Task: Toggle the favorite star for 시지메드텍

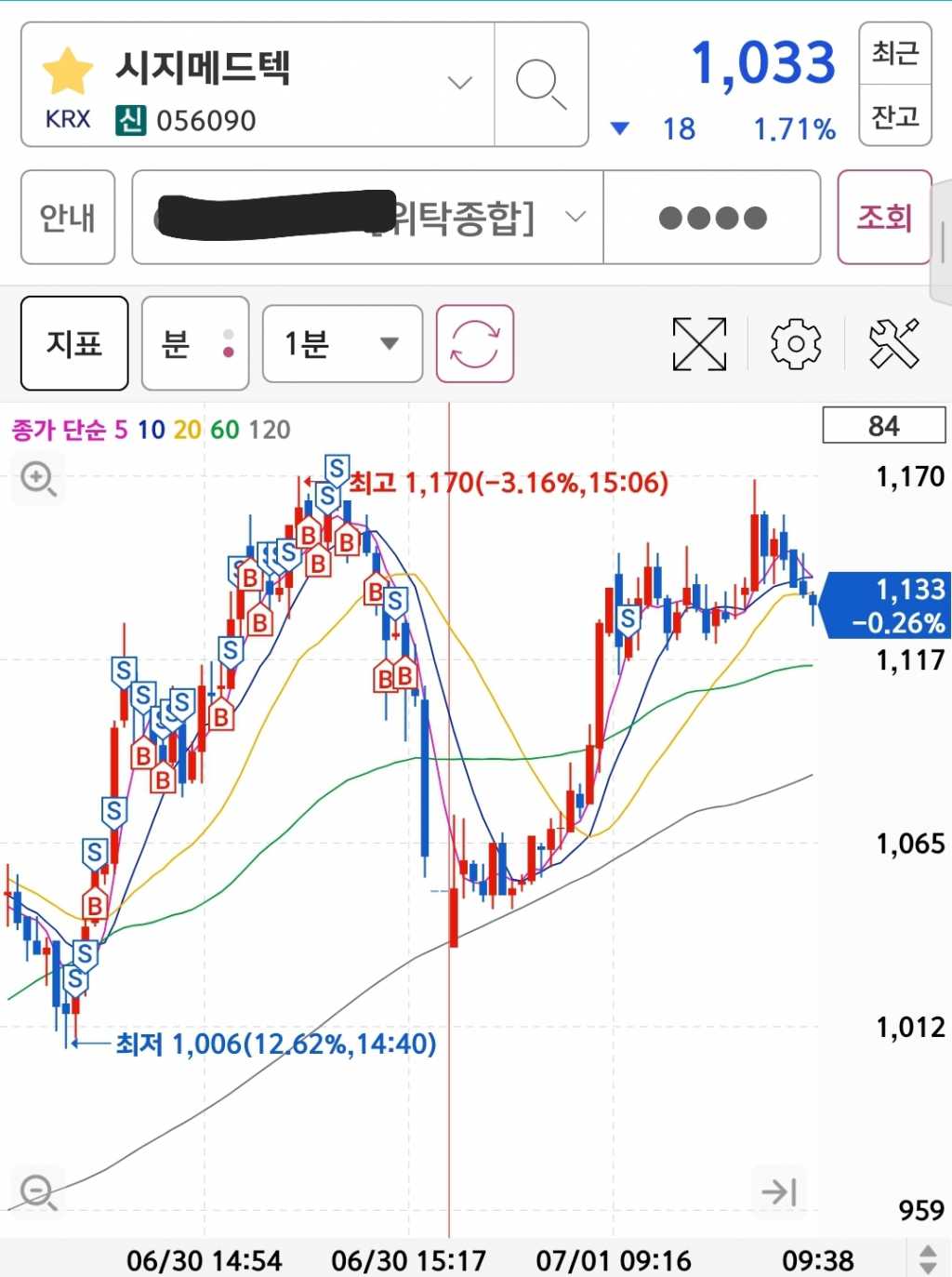Action: [x=68, y=72]
